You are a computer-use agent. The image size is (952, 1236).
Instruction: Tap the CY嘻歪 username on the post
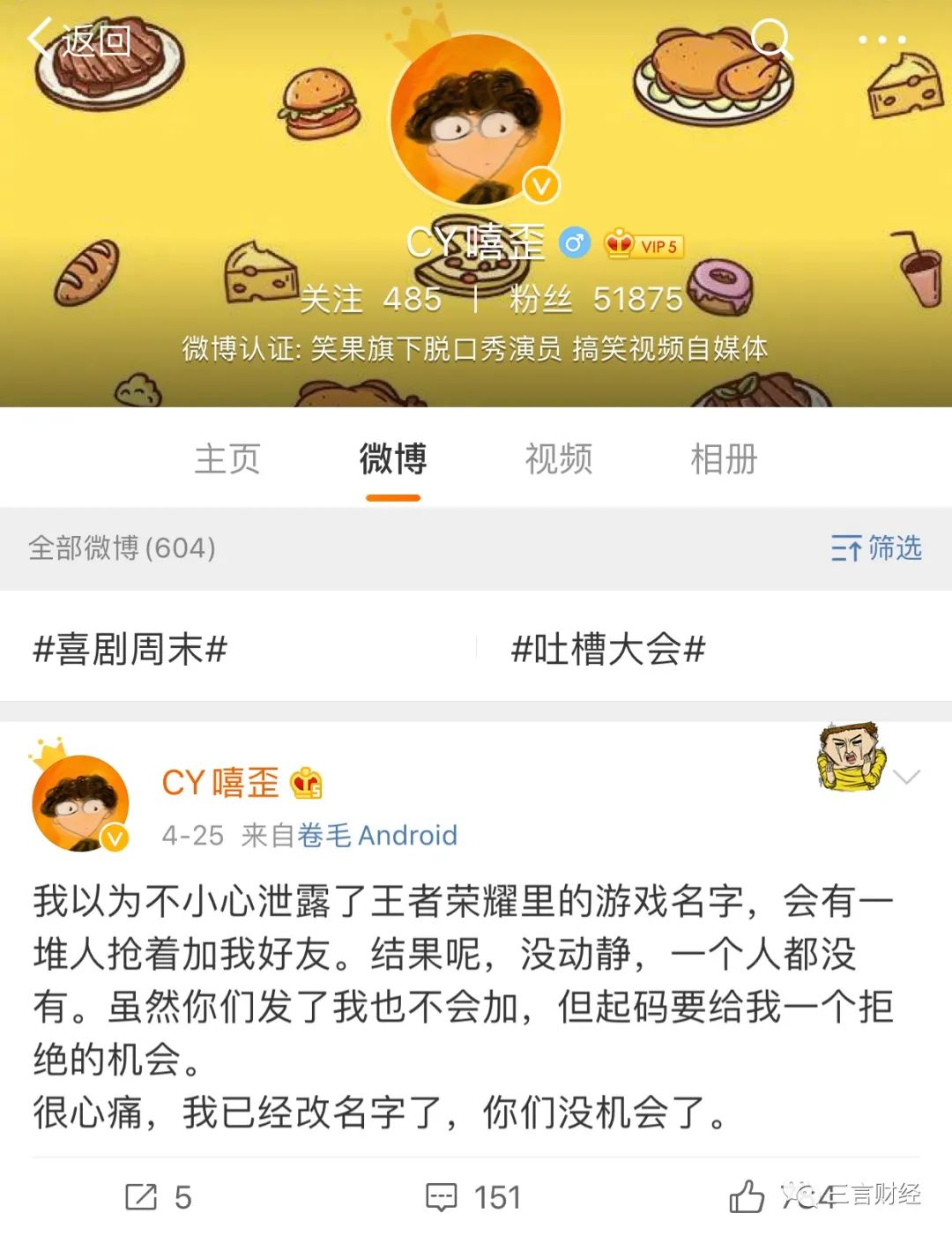click(x=220, y=783)
